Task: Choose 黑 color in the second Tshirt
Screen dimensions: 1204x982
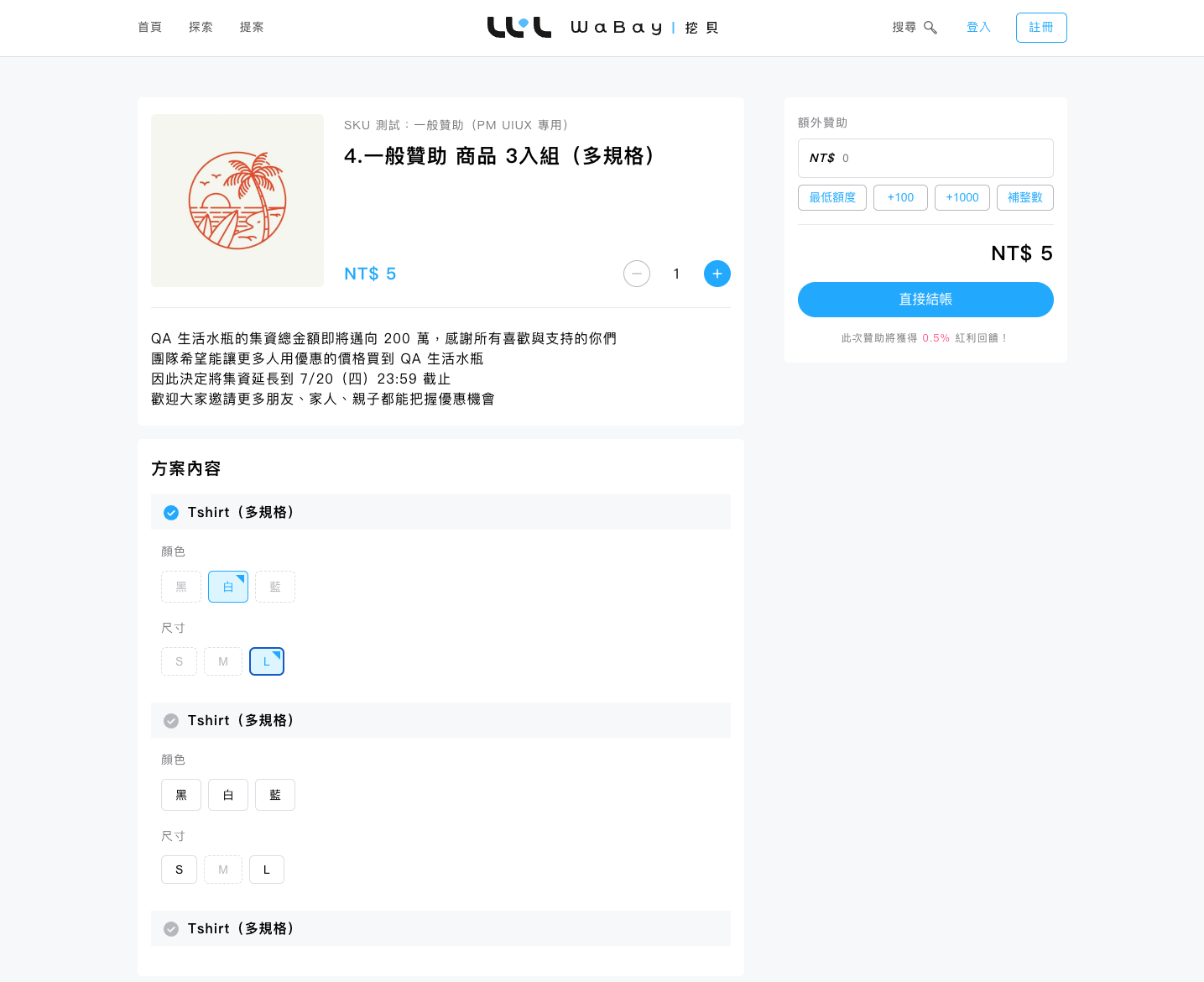Action: click(181, 795)
